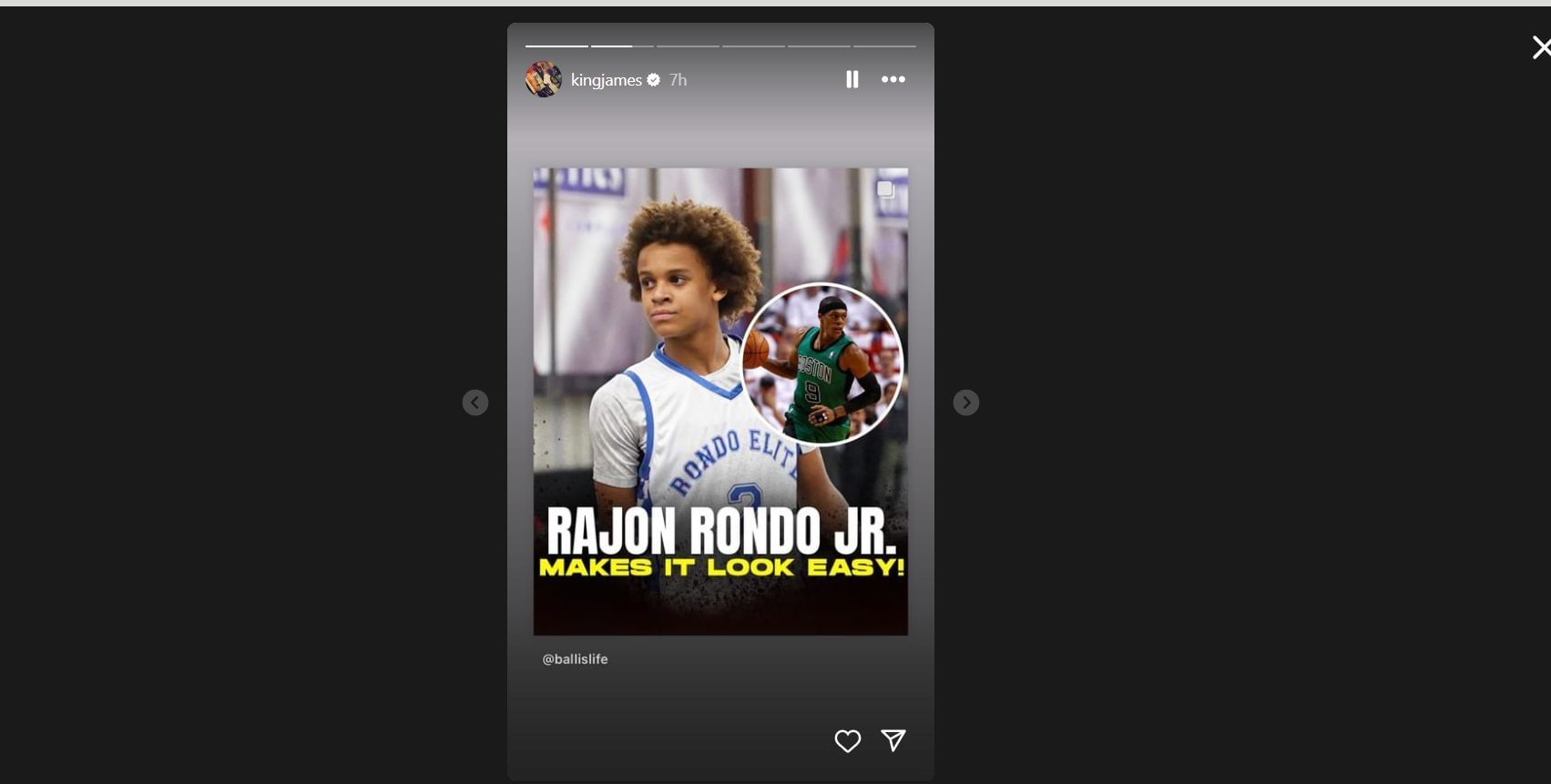This screenshot has height=784, width=1551.
Task: Visit the @ballislife account link
Action: click(575, 659)
